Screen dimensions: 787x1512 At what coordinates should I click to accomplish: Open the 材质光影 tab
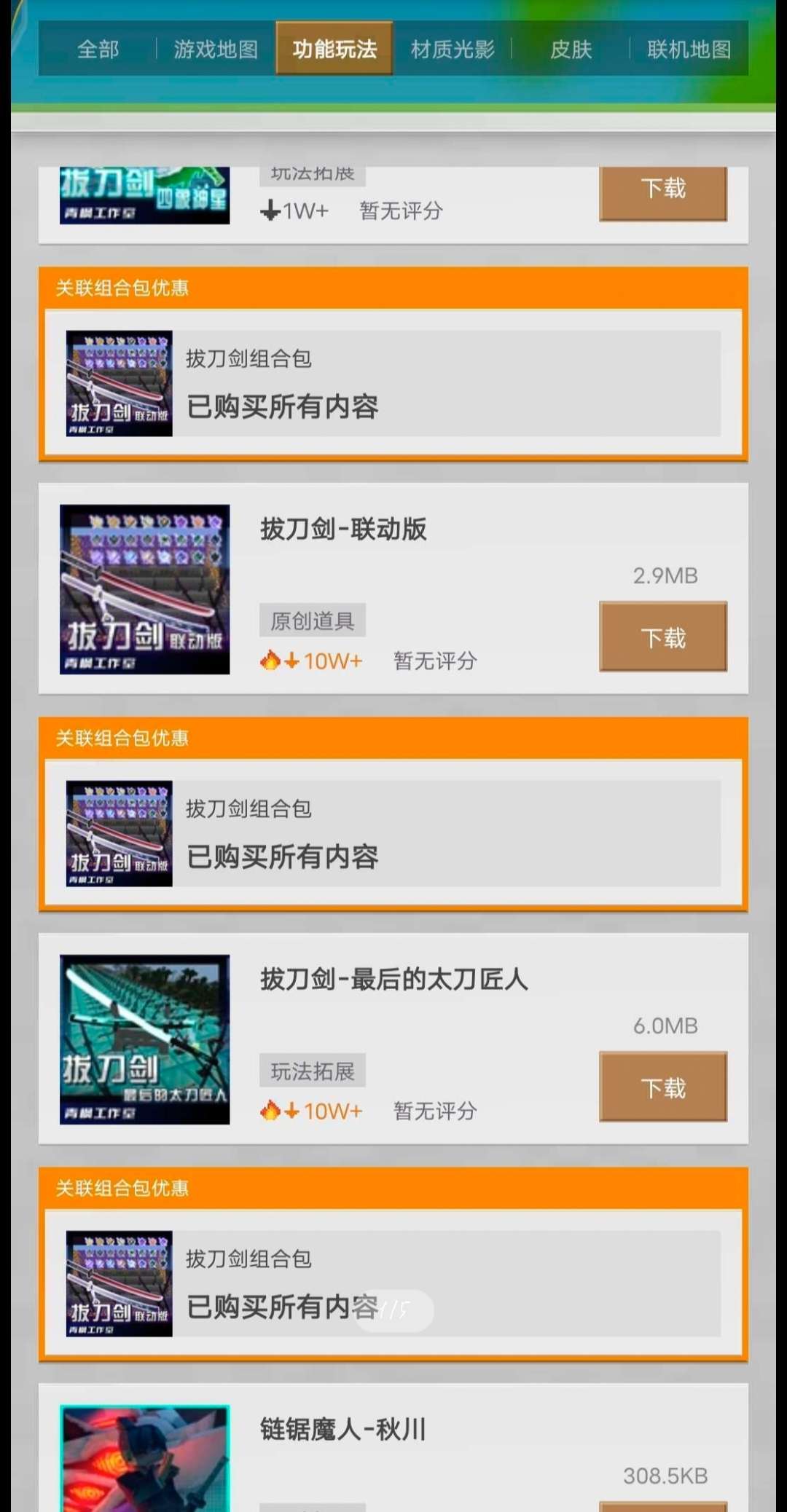coord(453,50)
